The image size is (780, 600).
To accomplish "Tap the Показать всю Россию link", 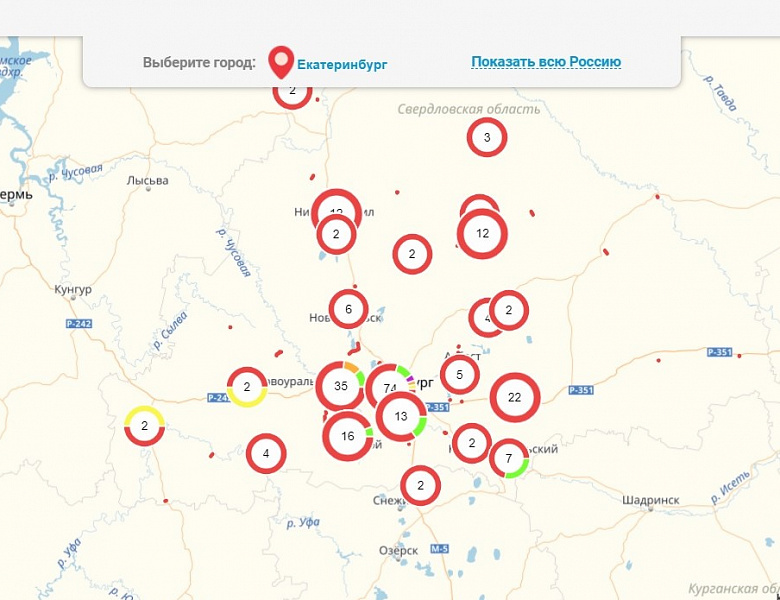I will click(x=546, y=62).
